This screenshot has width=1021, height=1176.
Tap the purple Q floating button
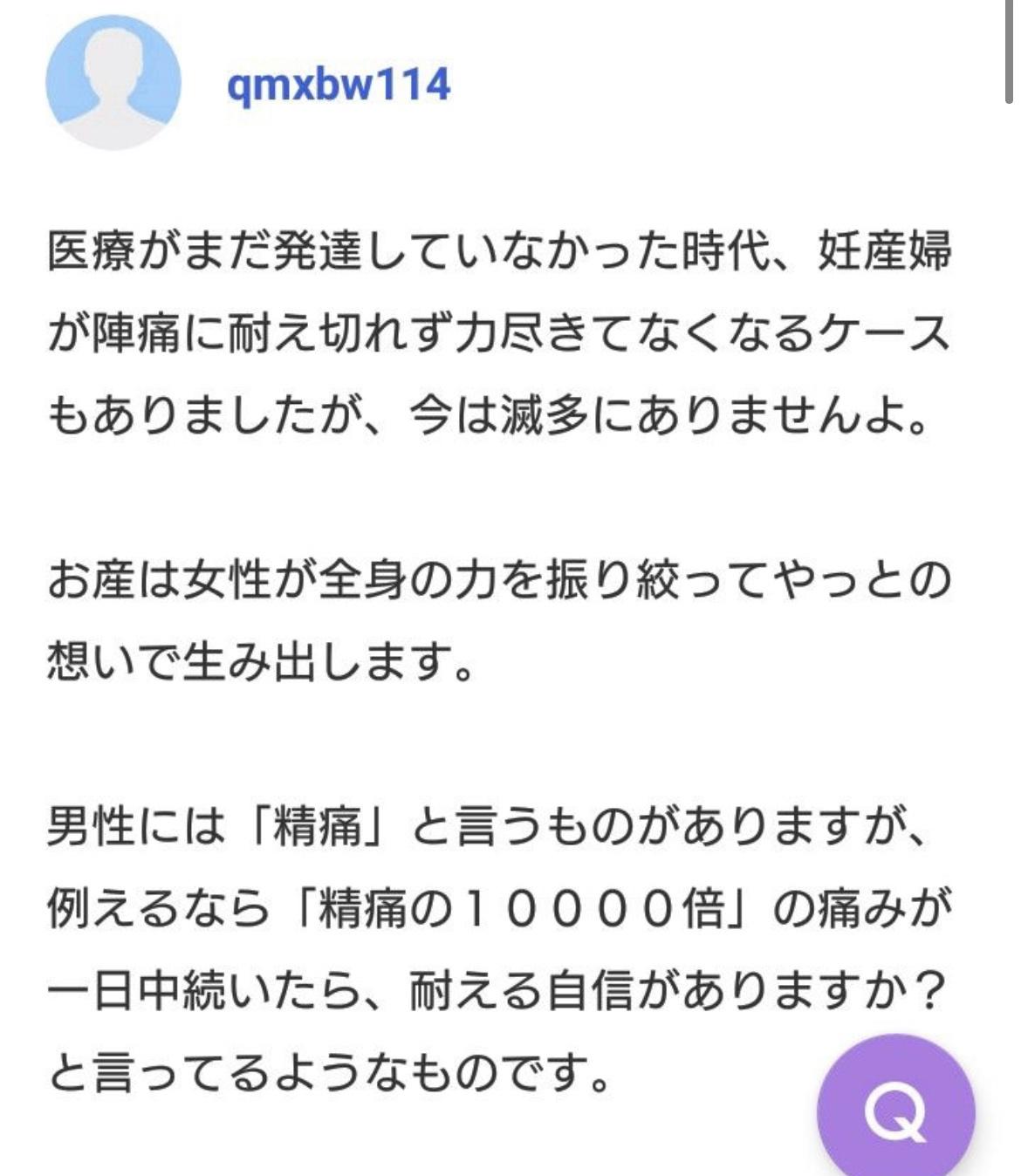click(895, 1111)
